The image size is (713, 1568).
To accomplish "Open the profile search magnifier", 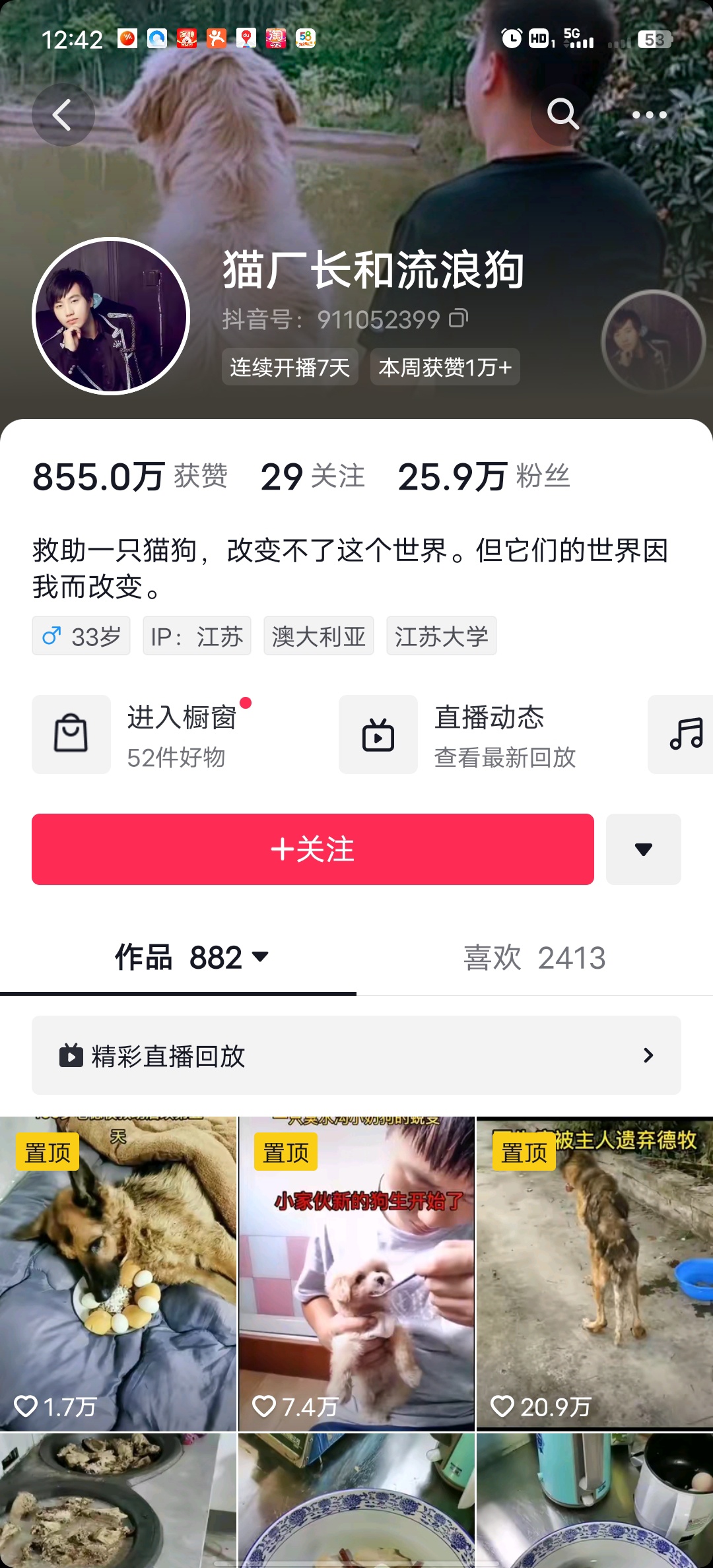I will (562, 115).
